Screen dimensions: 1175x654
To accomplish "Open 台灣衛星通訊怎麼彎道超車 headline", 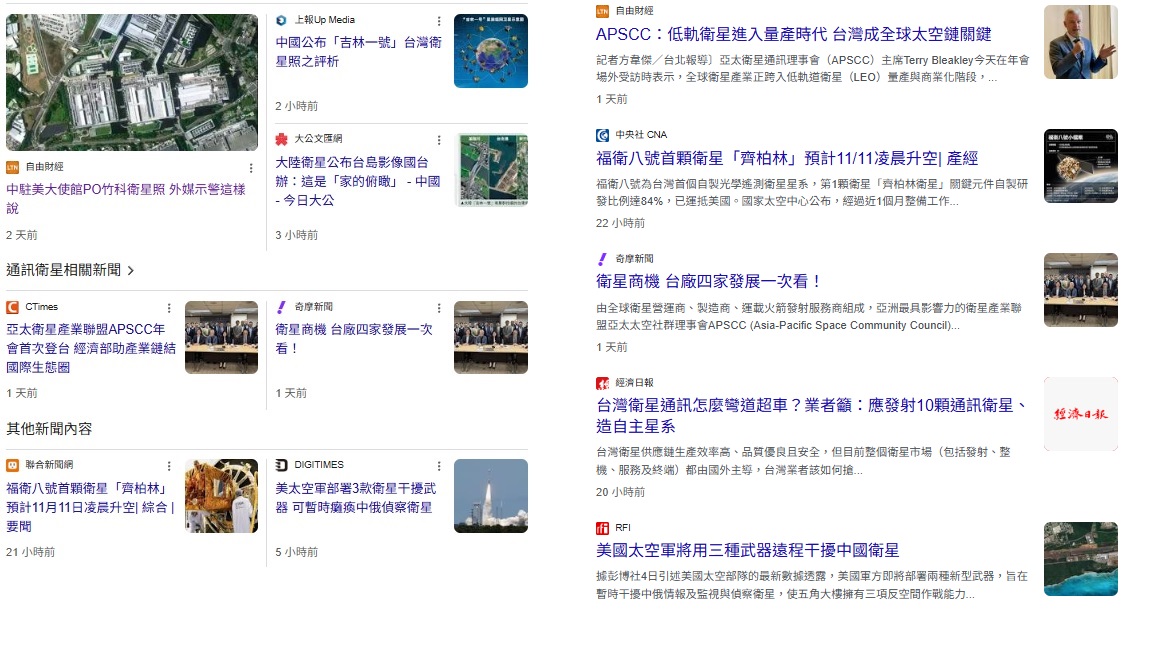I will coord(811,415).
